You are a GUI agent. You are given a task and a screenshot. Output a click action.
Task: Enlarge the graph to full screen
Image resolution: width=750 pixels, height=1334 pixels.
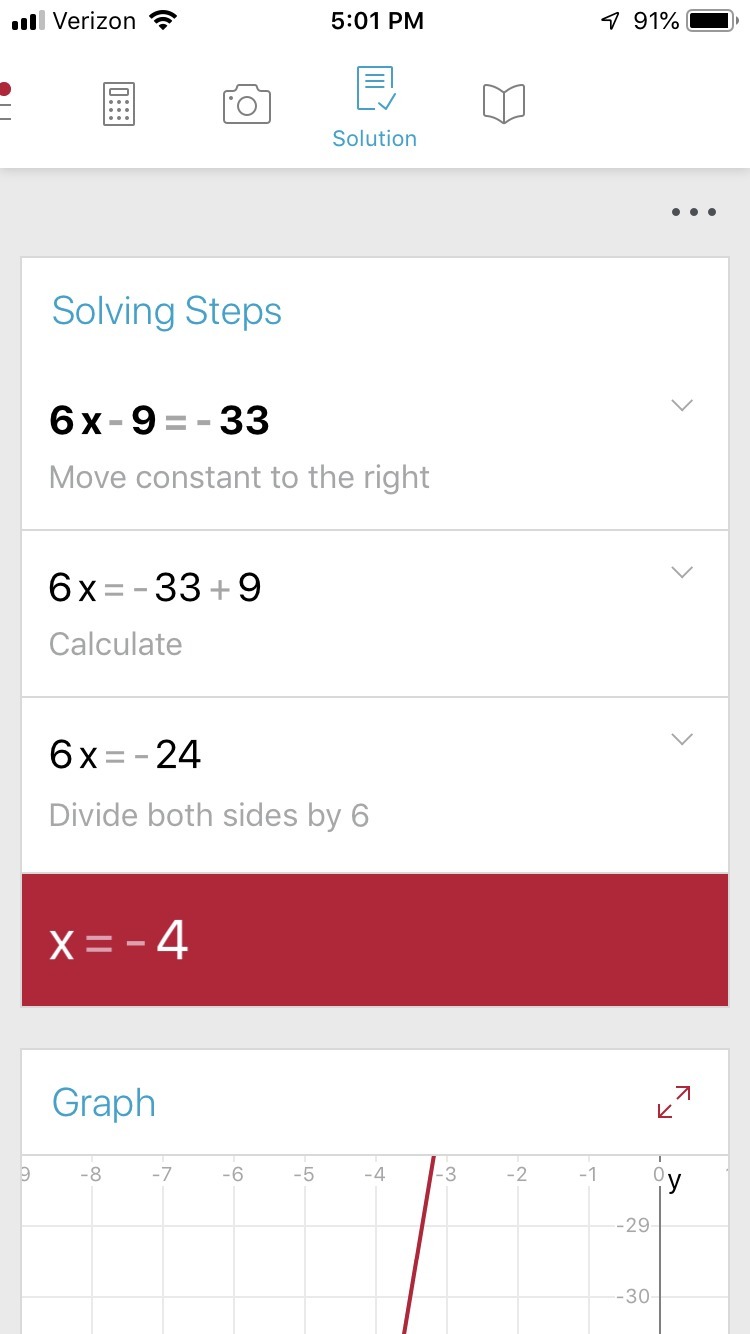point(674,1102)
